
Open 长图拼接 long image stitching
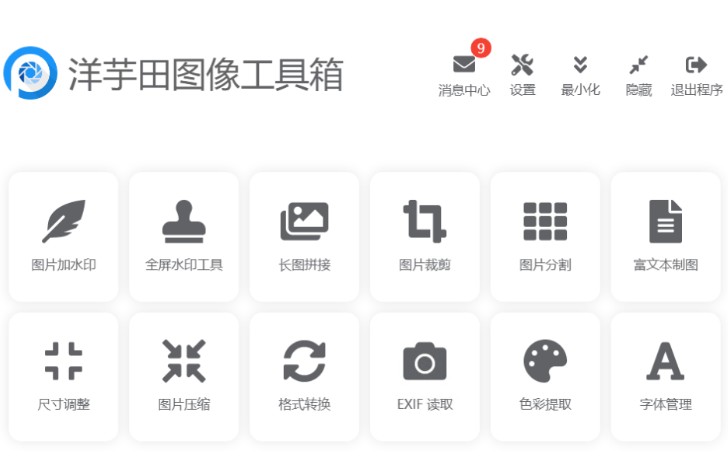click(x=304, y=236)
